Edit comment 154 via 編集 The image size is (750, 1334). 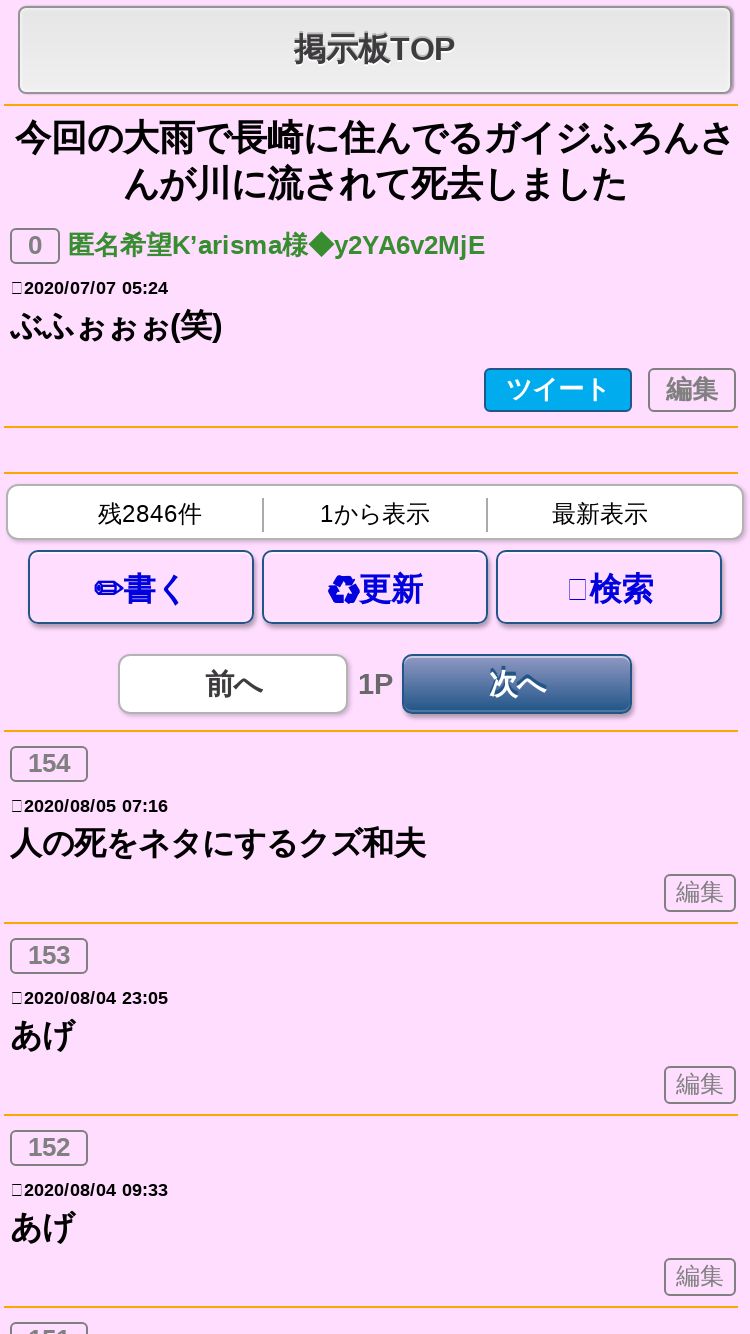tap(699, 893)
